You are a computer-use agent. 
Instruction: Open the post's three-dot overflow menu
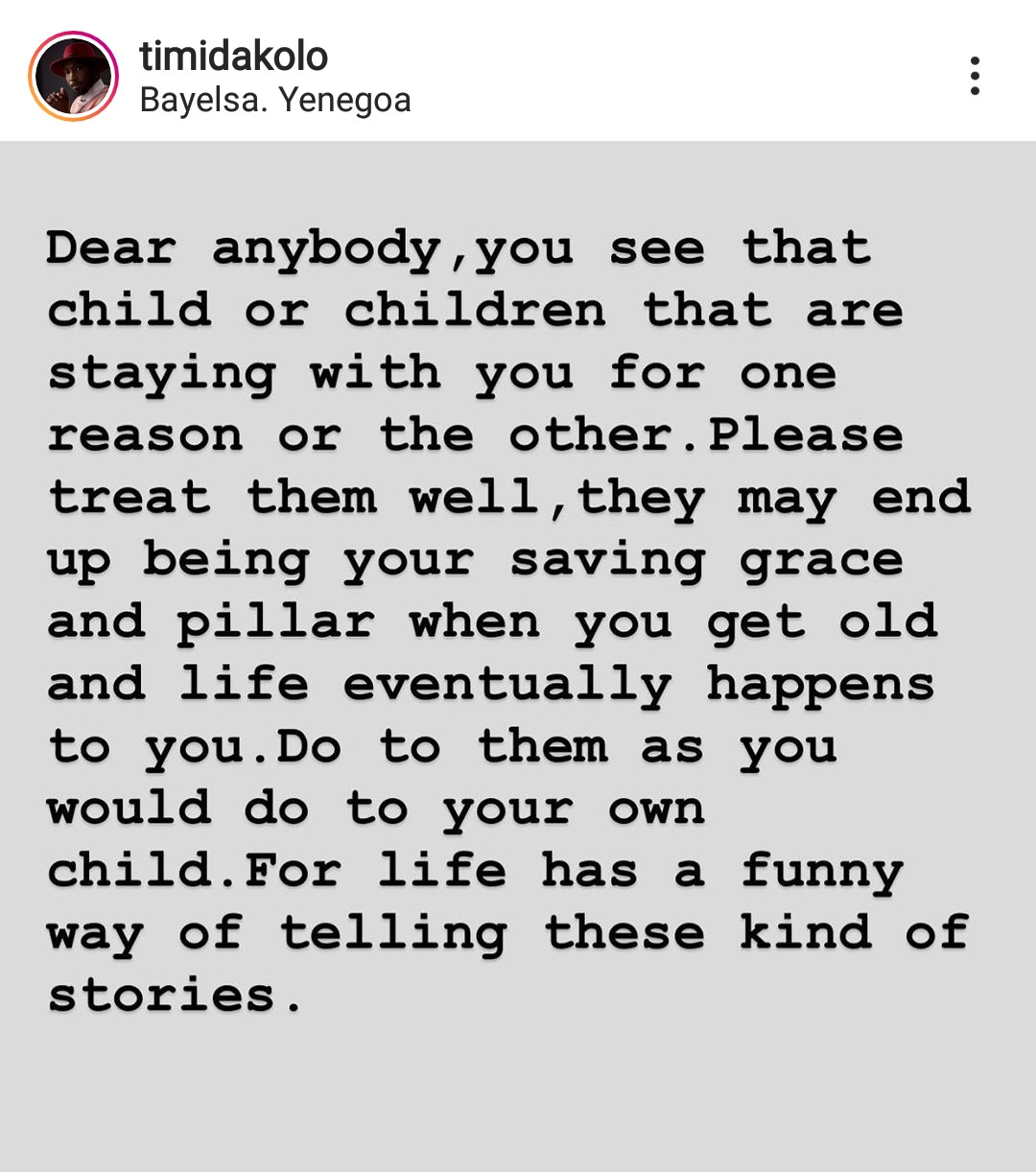tap(975, 76)
